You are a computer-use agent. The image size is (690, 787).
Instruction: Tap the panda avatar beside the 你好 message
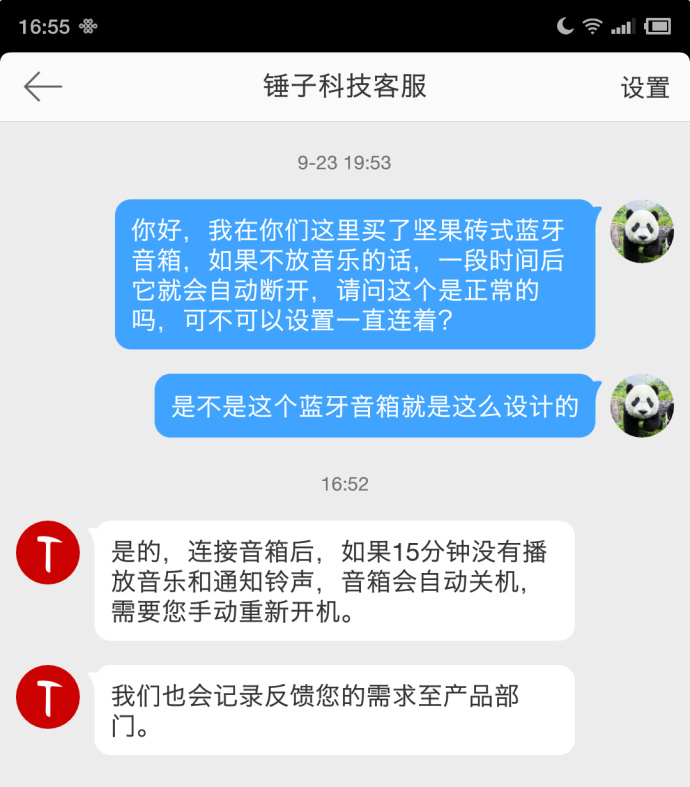click(x=641, y=231)
